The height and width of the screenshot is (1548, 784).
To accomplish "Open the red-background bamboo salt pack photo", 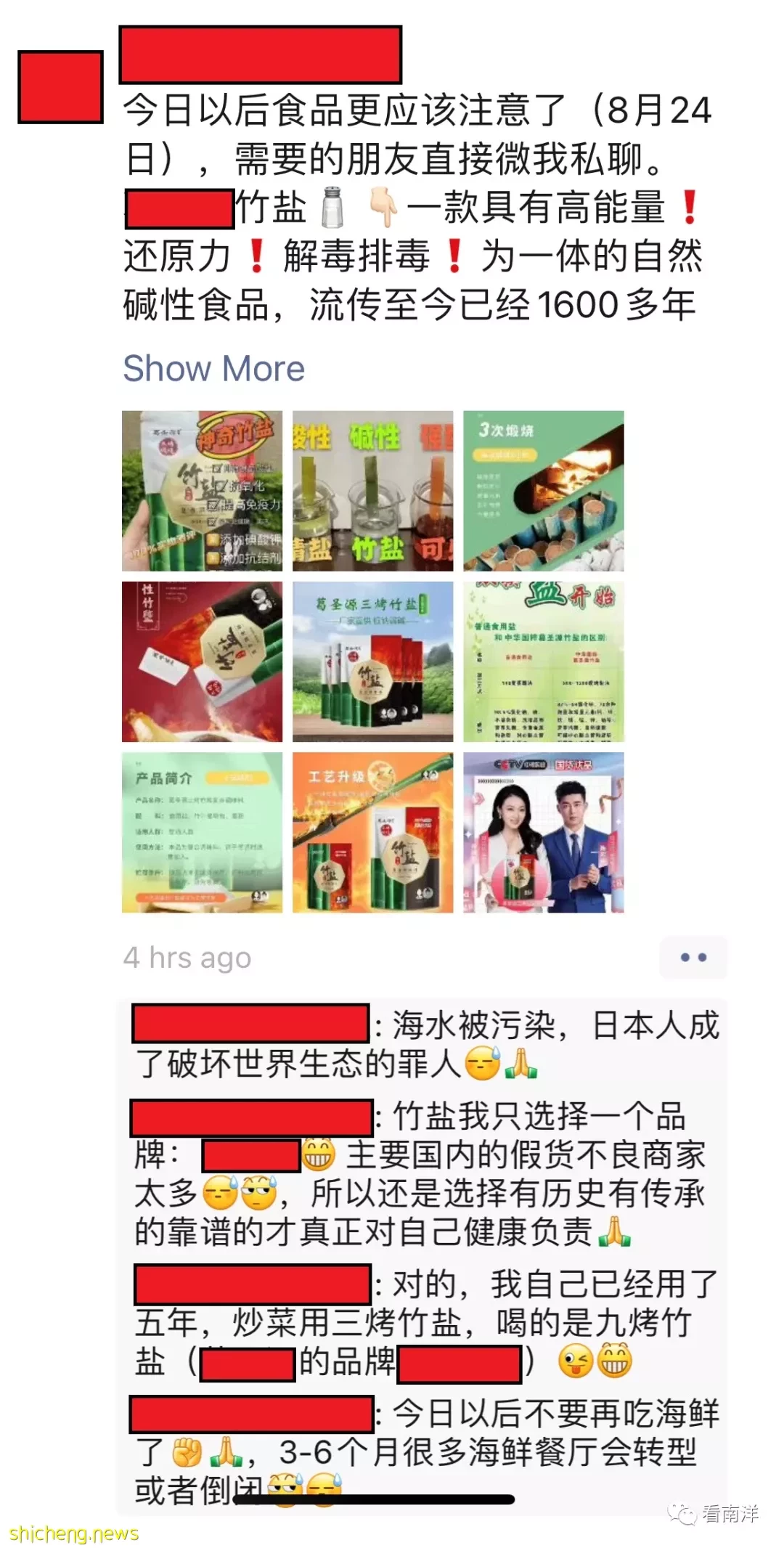I will [202, 661].
